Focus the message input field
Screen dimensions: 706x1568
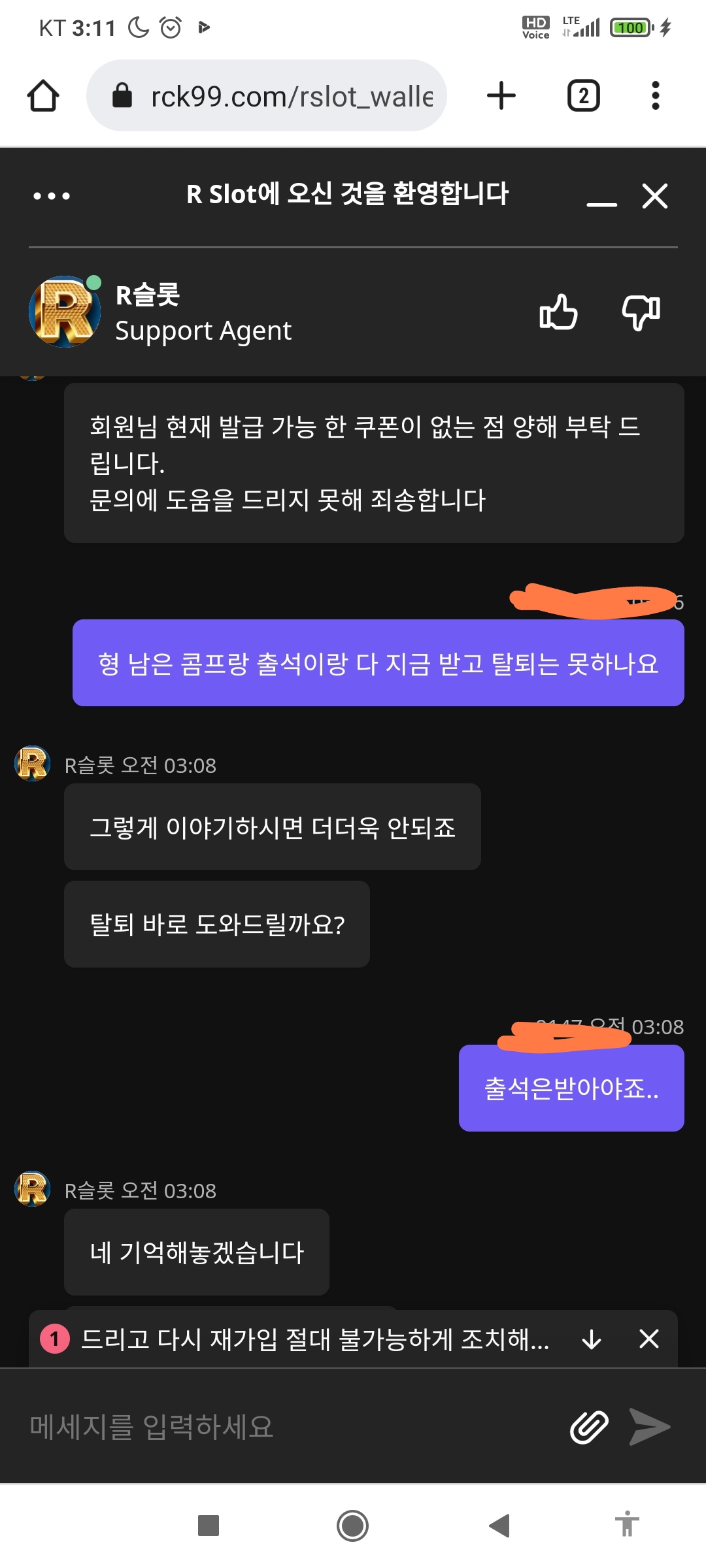coord(288,1426)
